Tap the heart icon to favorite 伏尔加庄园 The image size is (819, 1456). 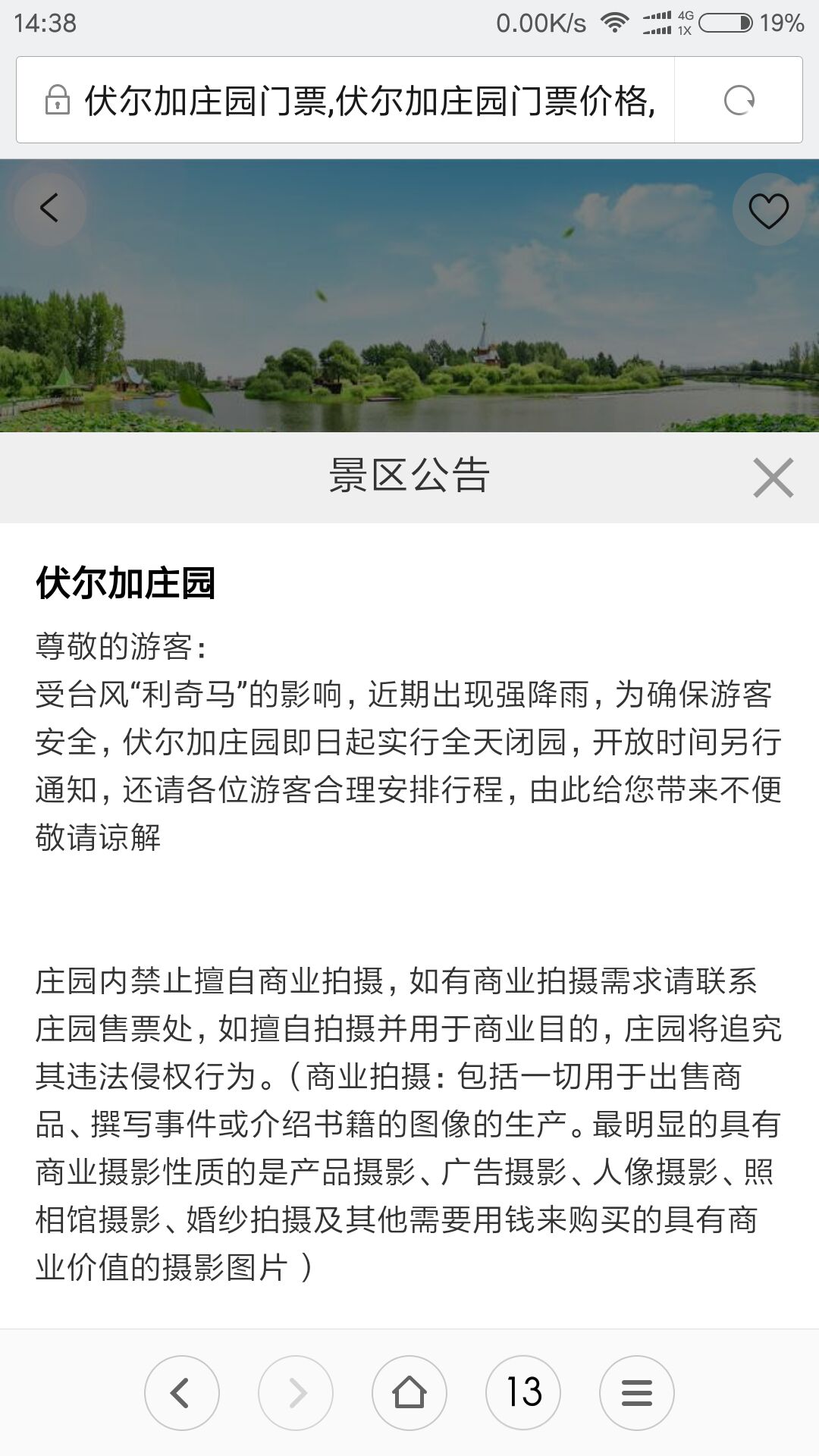pyautogui.click(x=768, y=209)
